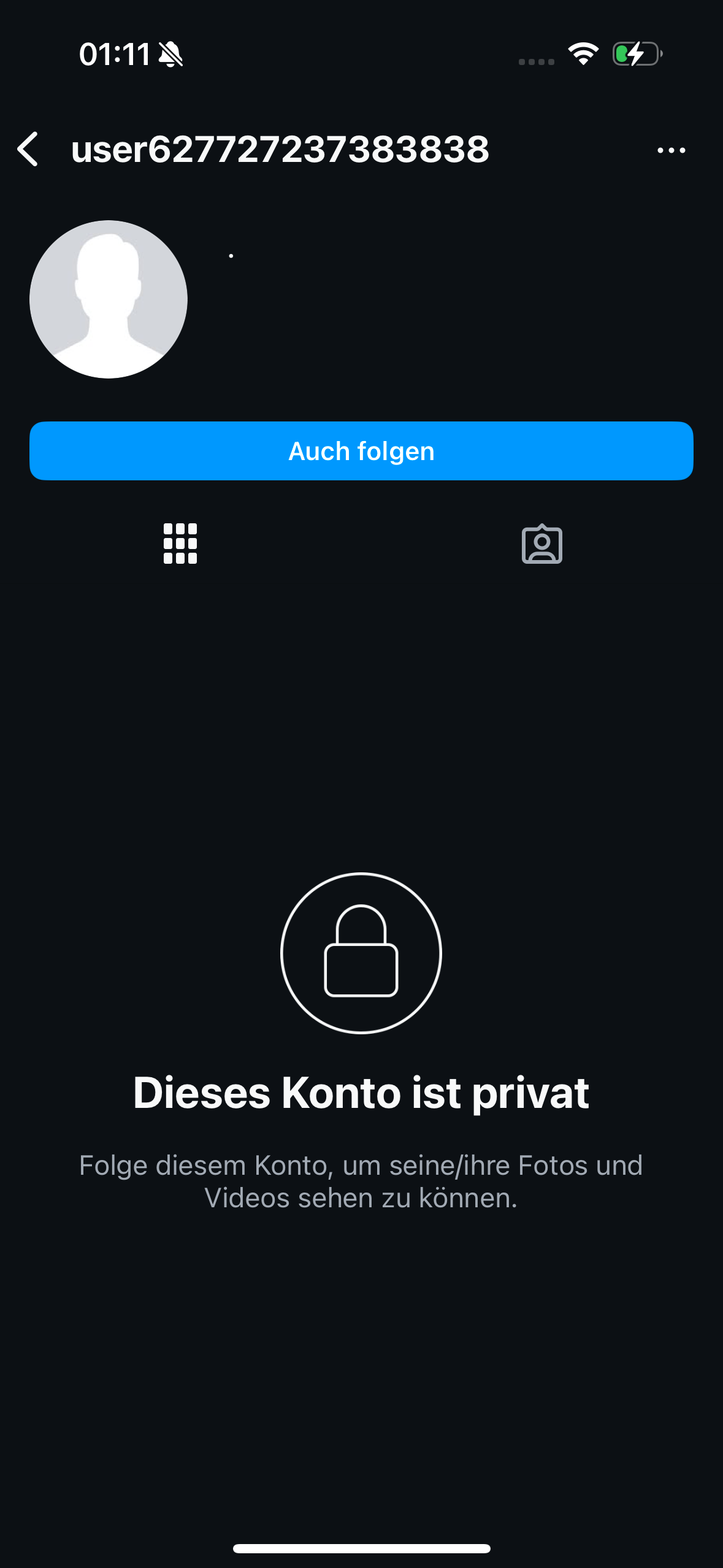Tap the muted notifications bell icon
Viewport: 723px width, 1568px height.
click(170, 54)
